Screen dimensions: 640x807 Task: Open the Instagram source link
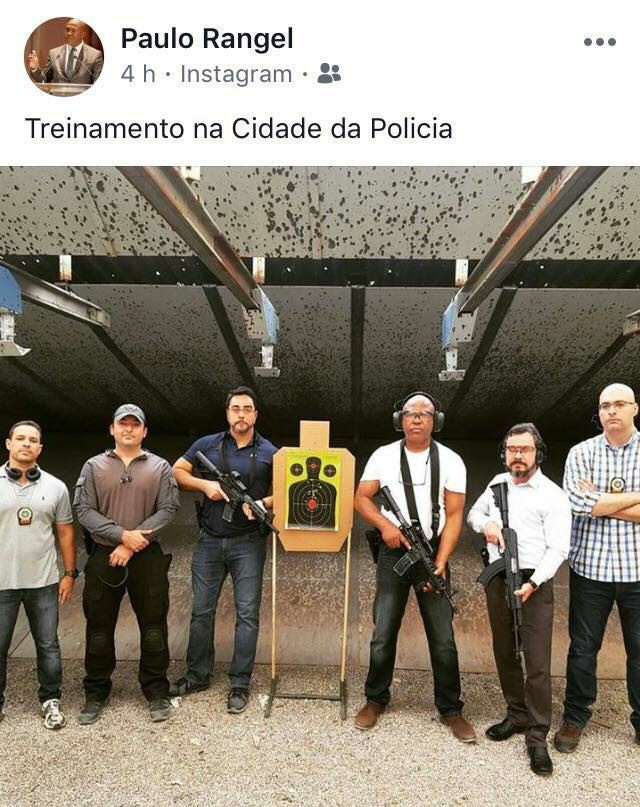[x=236, y=74]
